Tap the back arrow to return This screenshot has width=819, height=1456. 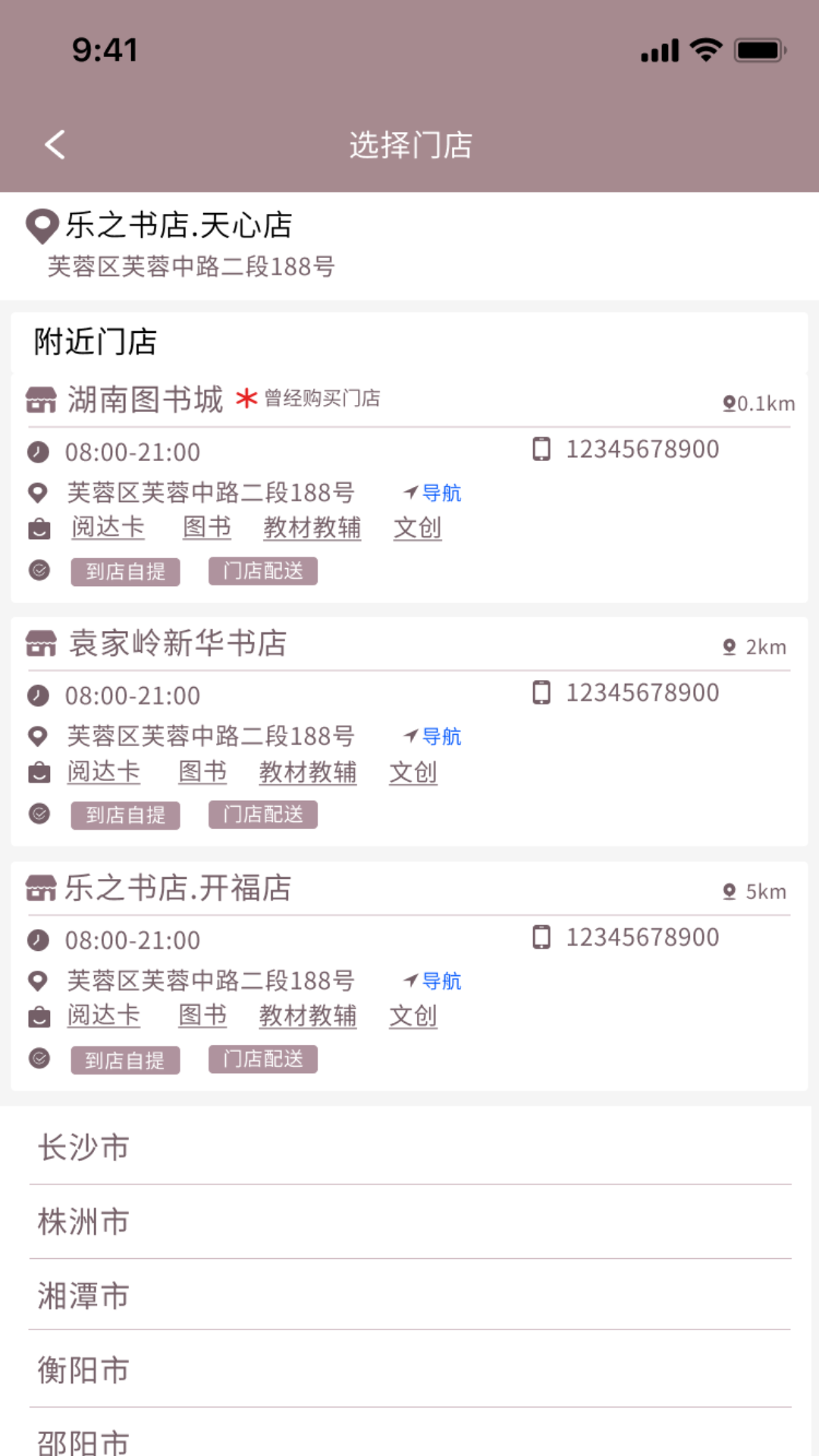click(54, 144)
